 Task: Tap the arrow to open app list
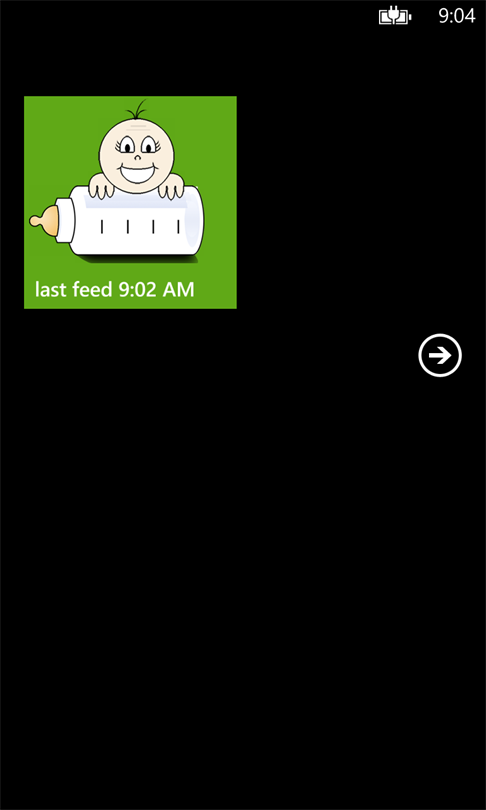point(440,355)
